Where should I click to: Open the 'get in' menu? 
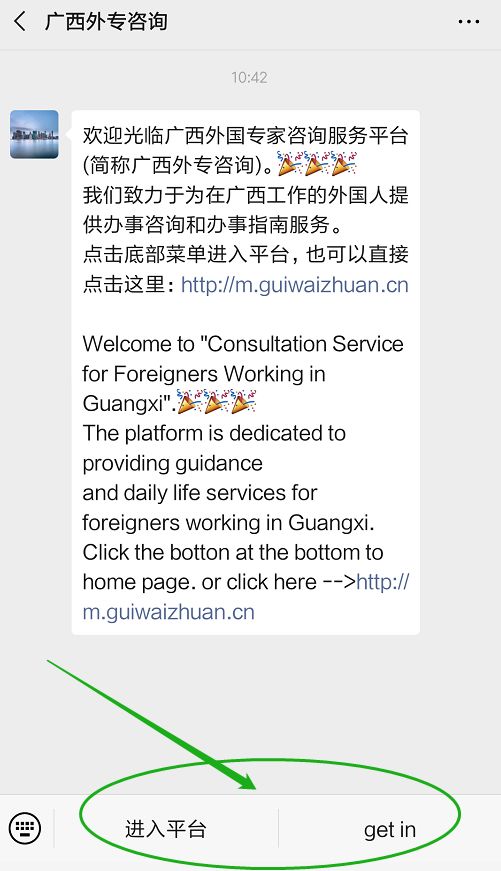(389, 829)
